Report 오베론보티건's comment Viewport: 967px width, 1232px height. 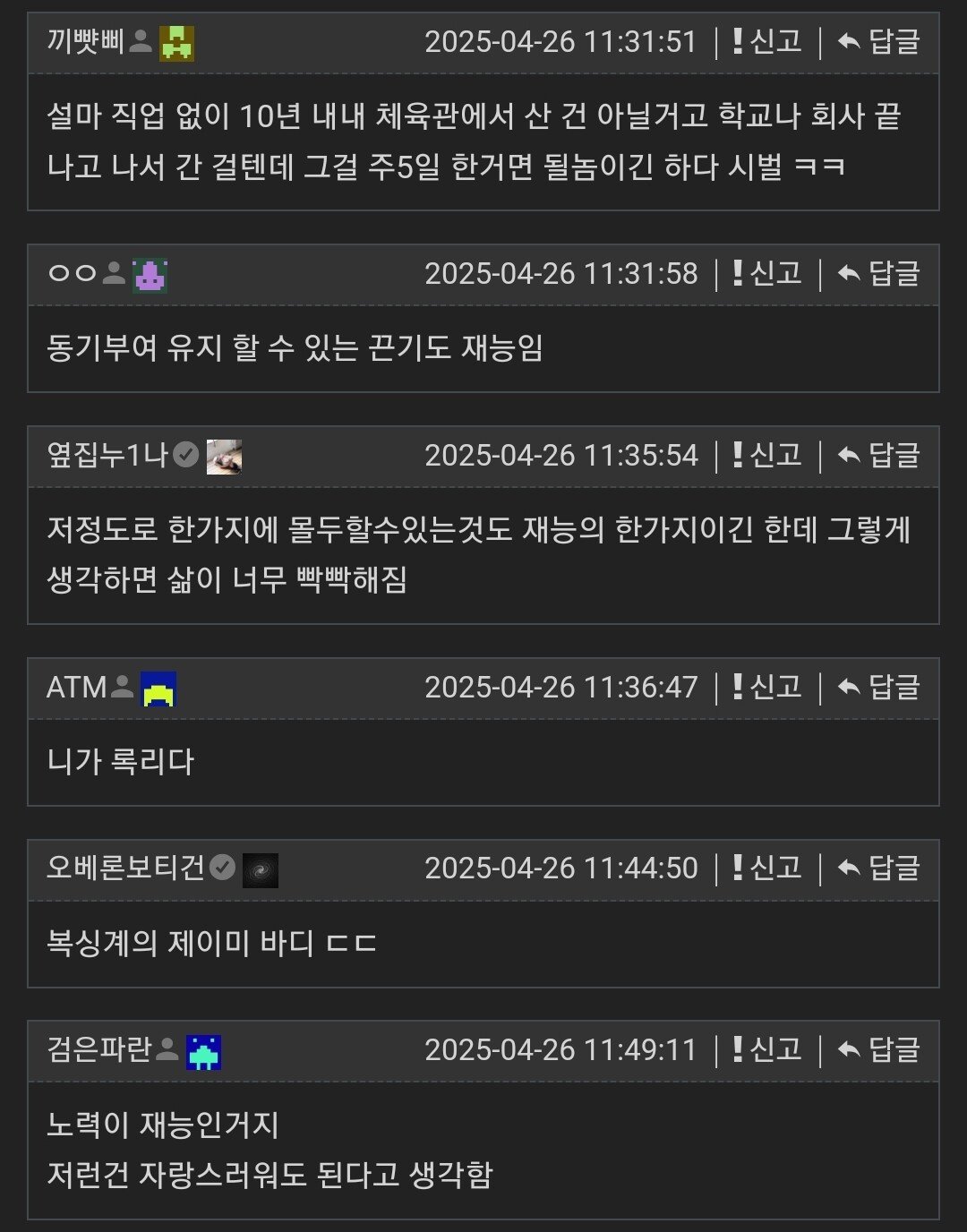(766, 868)
